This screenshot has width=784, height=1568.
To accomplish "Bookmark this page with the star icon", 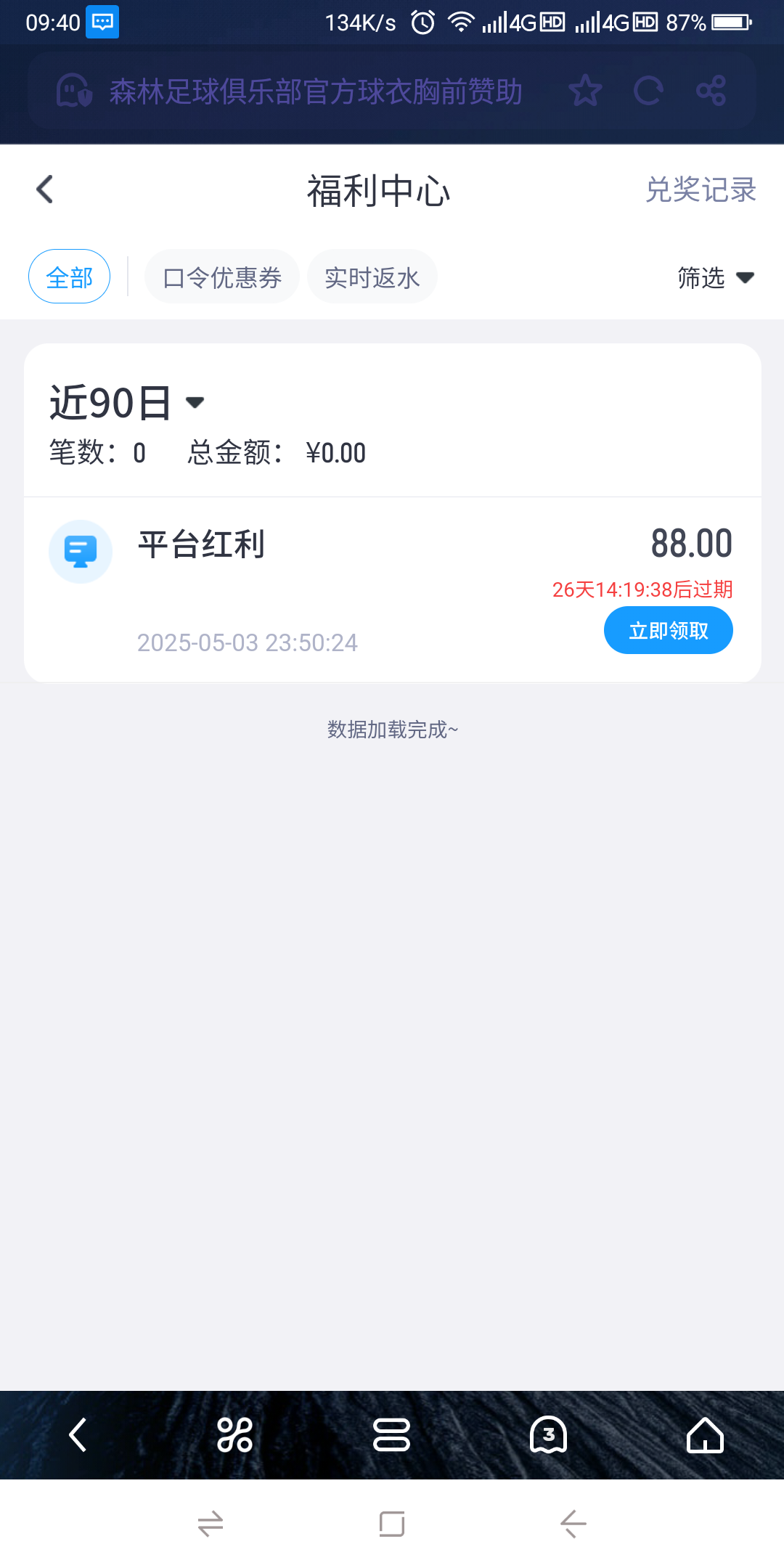I will pos(585,91).
